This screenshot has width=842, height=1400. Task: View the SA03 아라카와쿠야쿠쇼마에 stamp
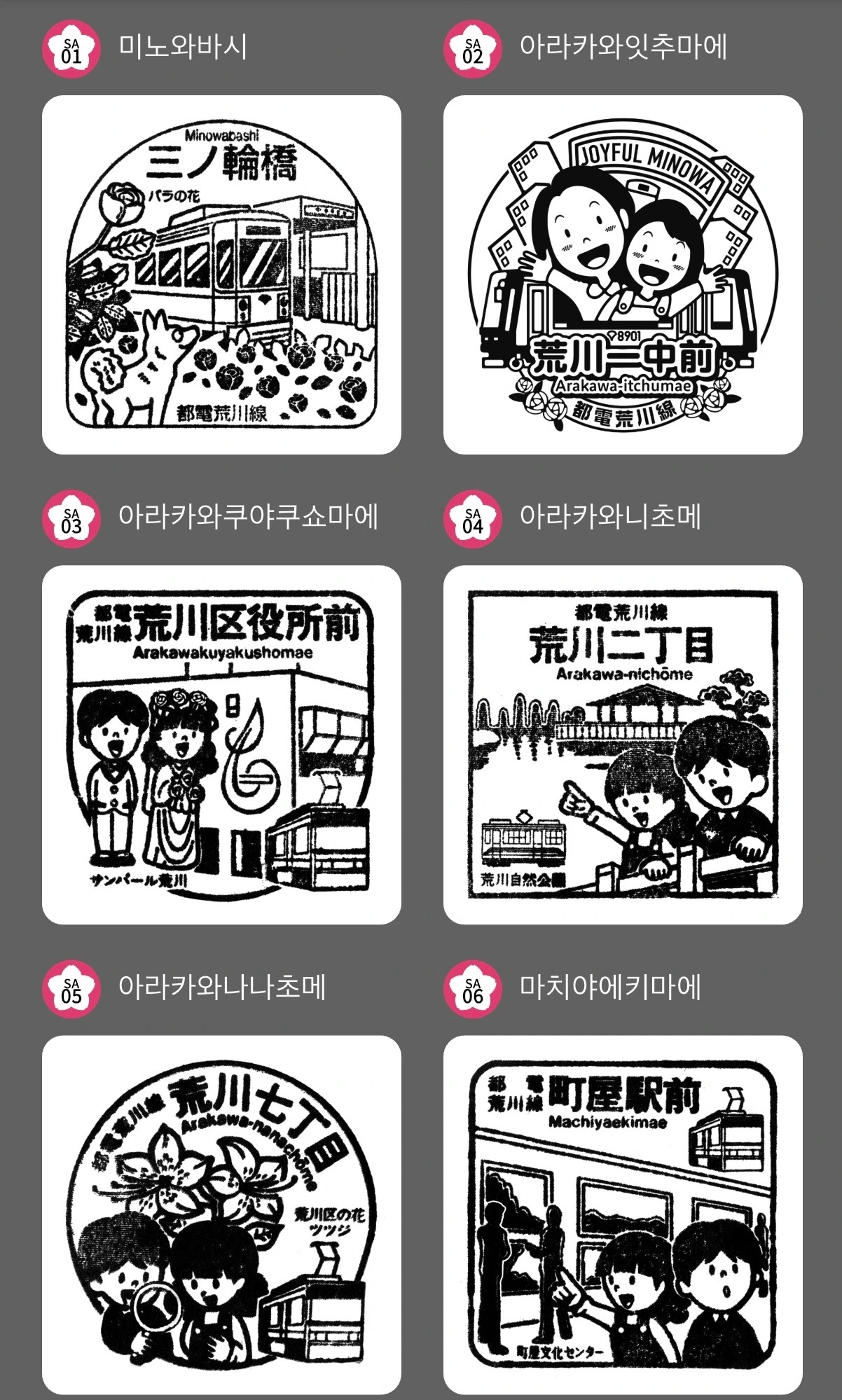(221, 744)
